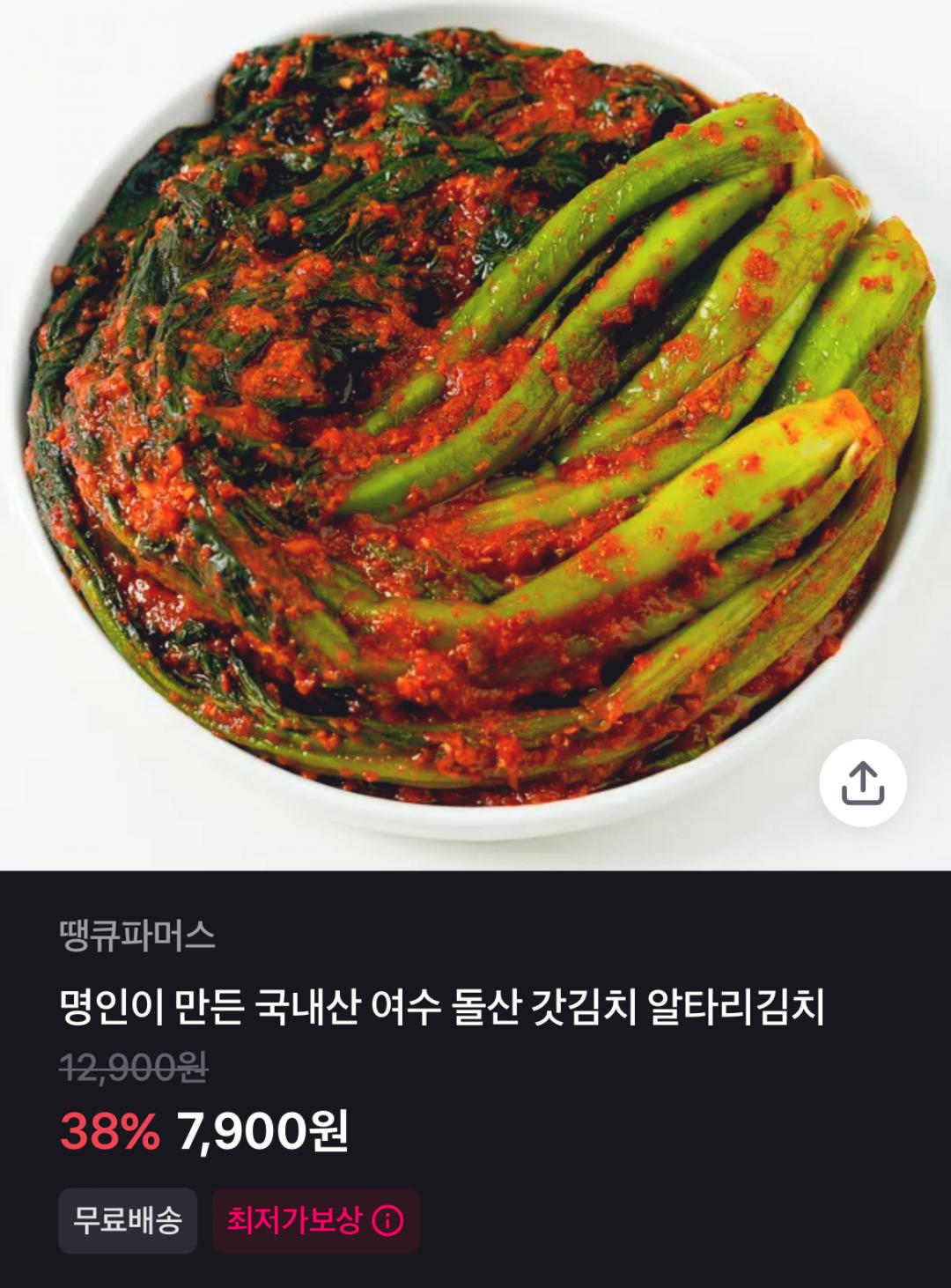Image resolution: width=951 pixels, height=1288 pixels.
Task: Open the 땡큐파머스 seller page
Action: pos(136,935)
